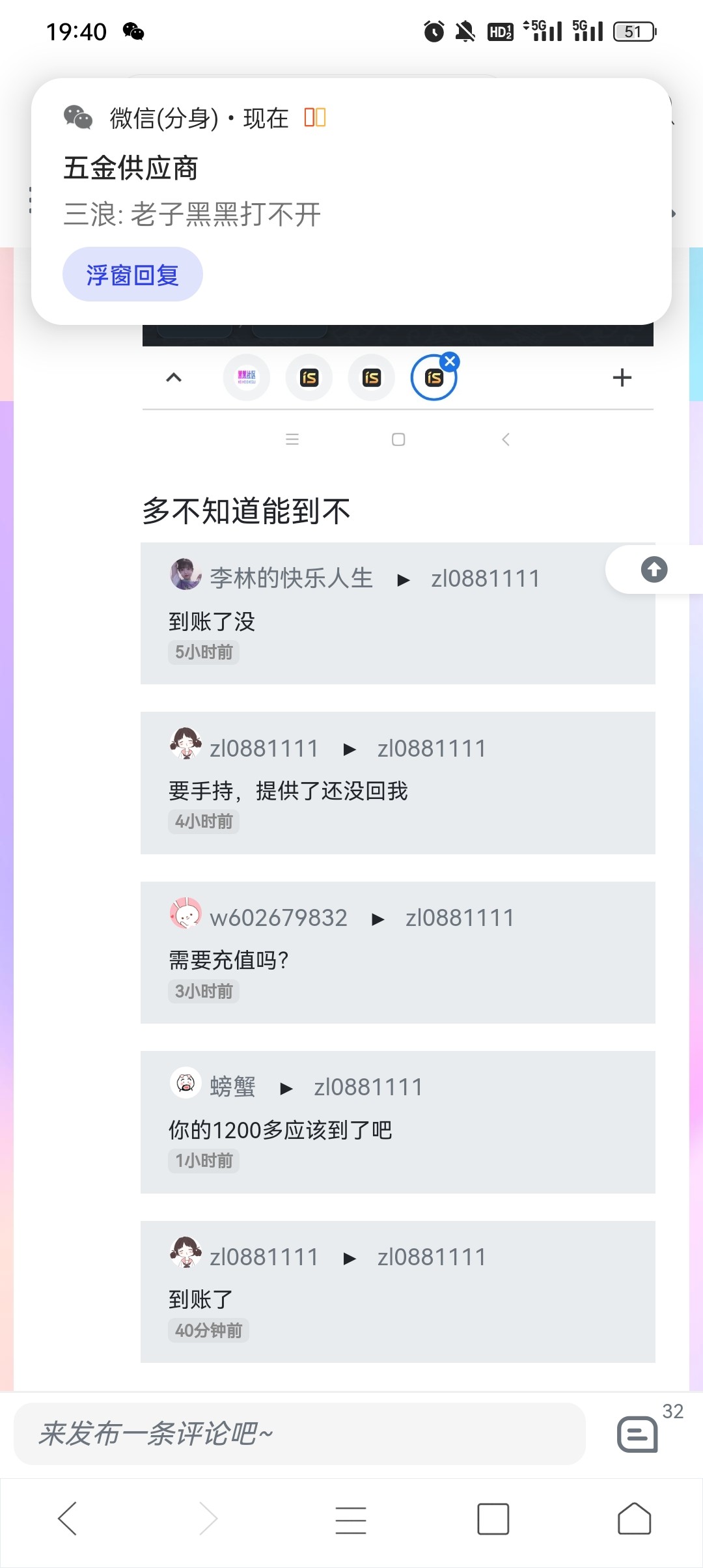Image resolution: width=703 pixels, height=1568 pixels.
Task: Open the tab switcher square icon
Action: click(x=493, y=1519)
